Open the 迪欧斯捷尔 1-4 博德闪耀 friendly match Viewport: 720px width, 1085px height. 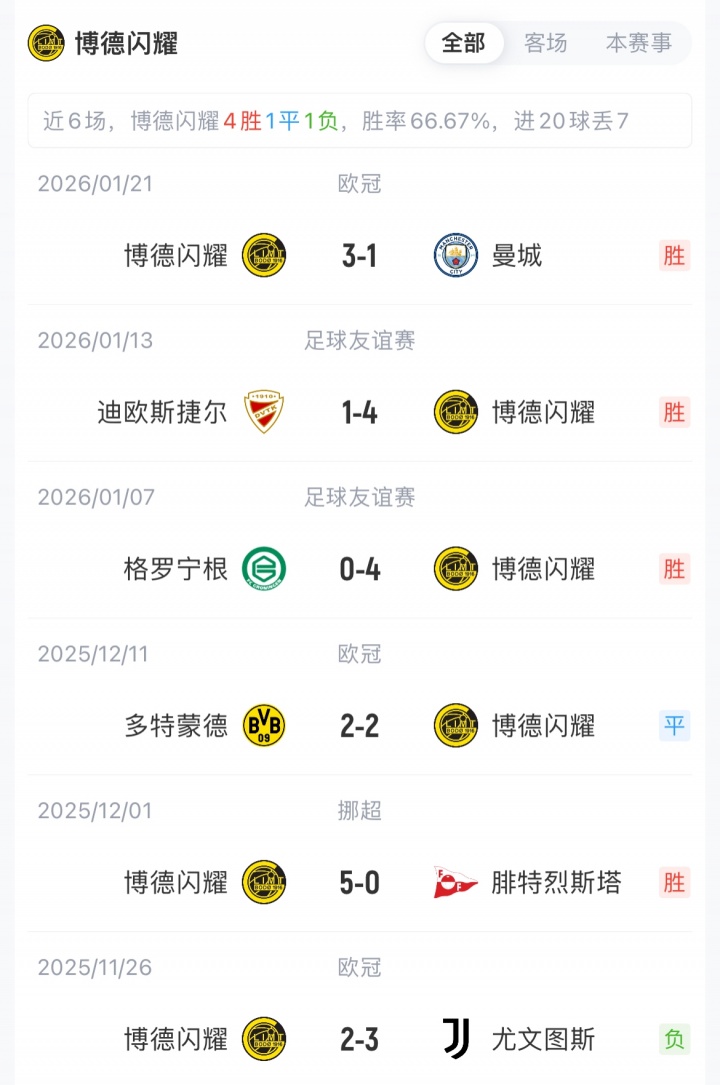point(359,412)
